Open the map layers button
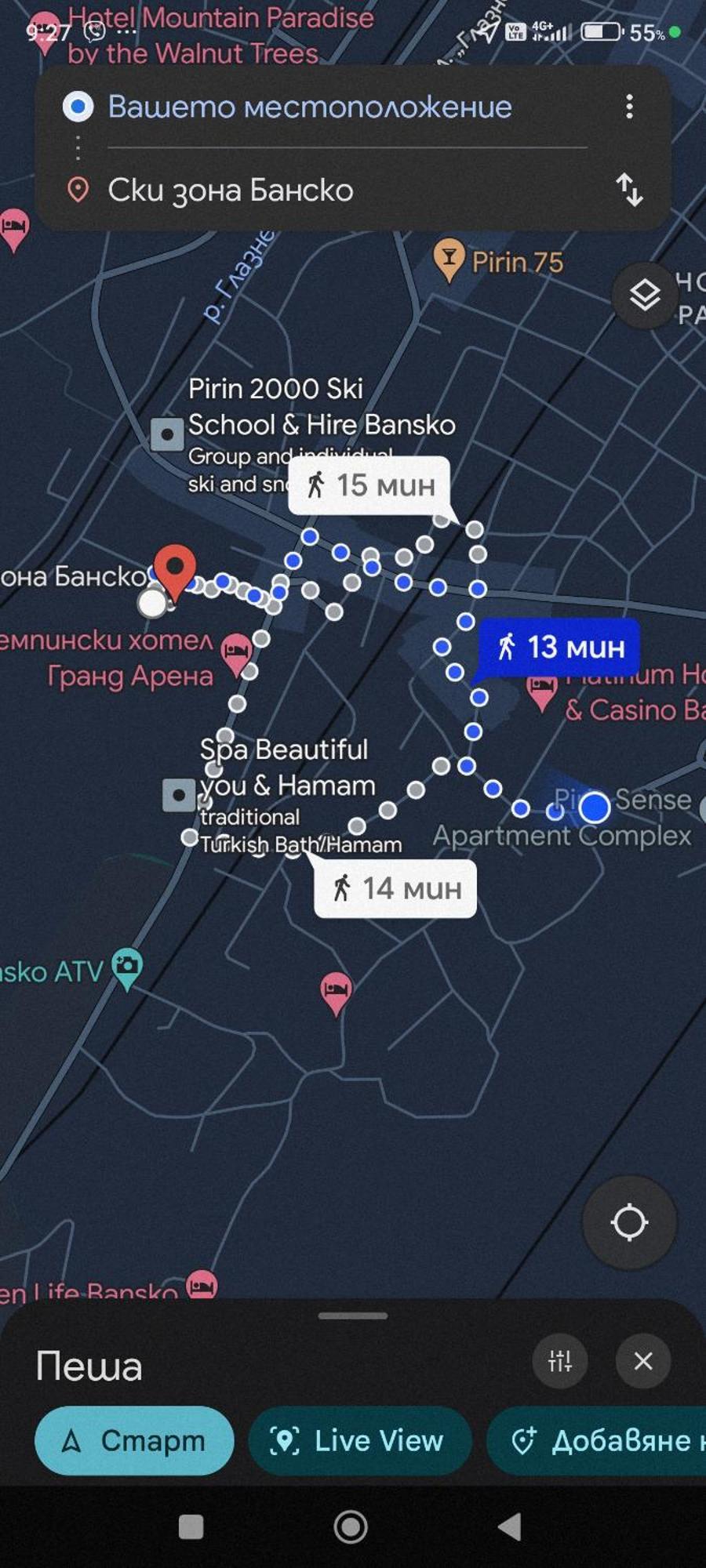This screenshot has width=706, height=1568. 645,295
